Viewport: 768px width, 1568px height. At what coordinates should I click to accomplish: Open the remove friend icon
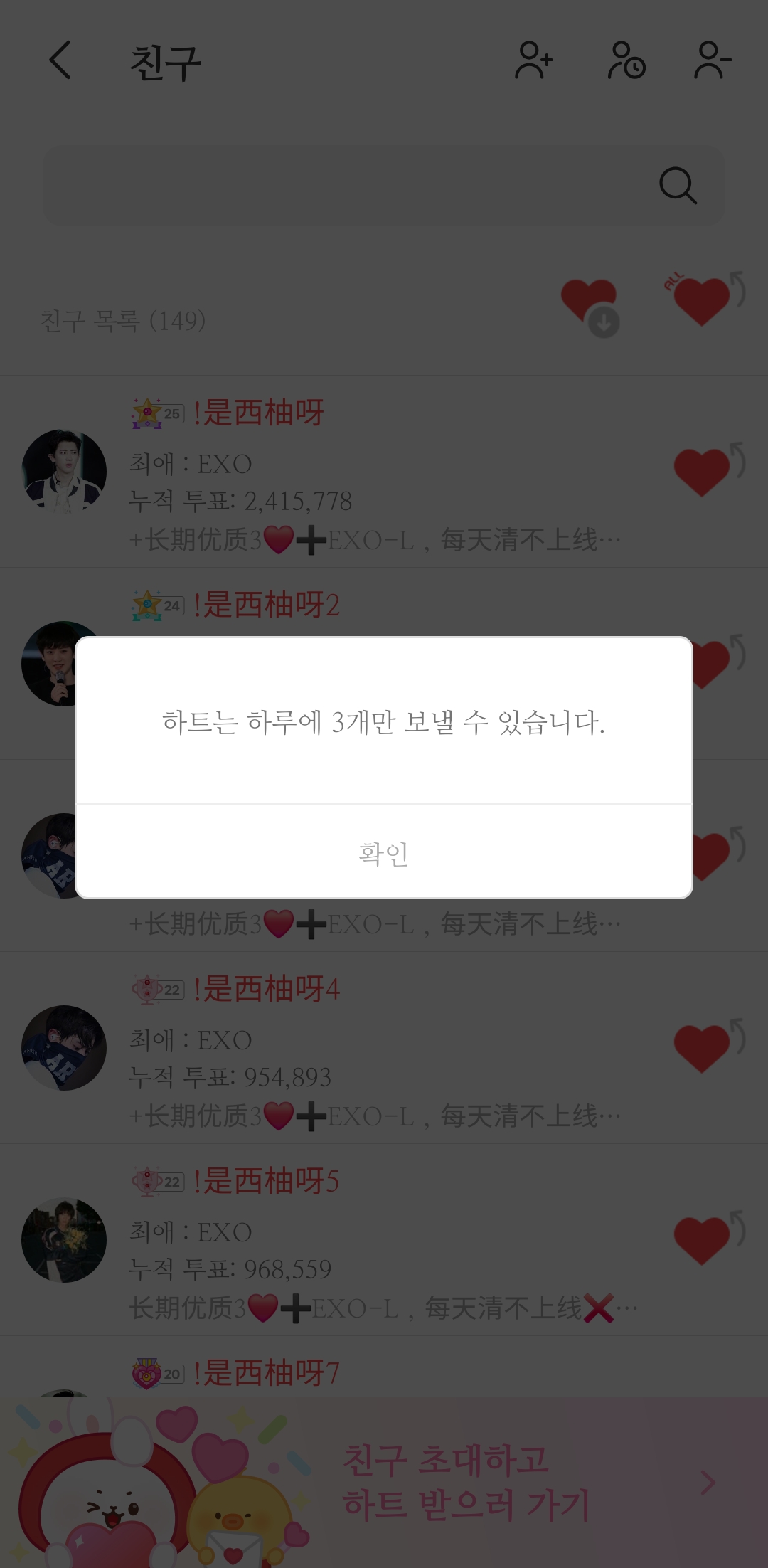(713, 60)
